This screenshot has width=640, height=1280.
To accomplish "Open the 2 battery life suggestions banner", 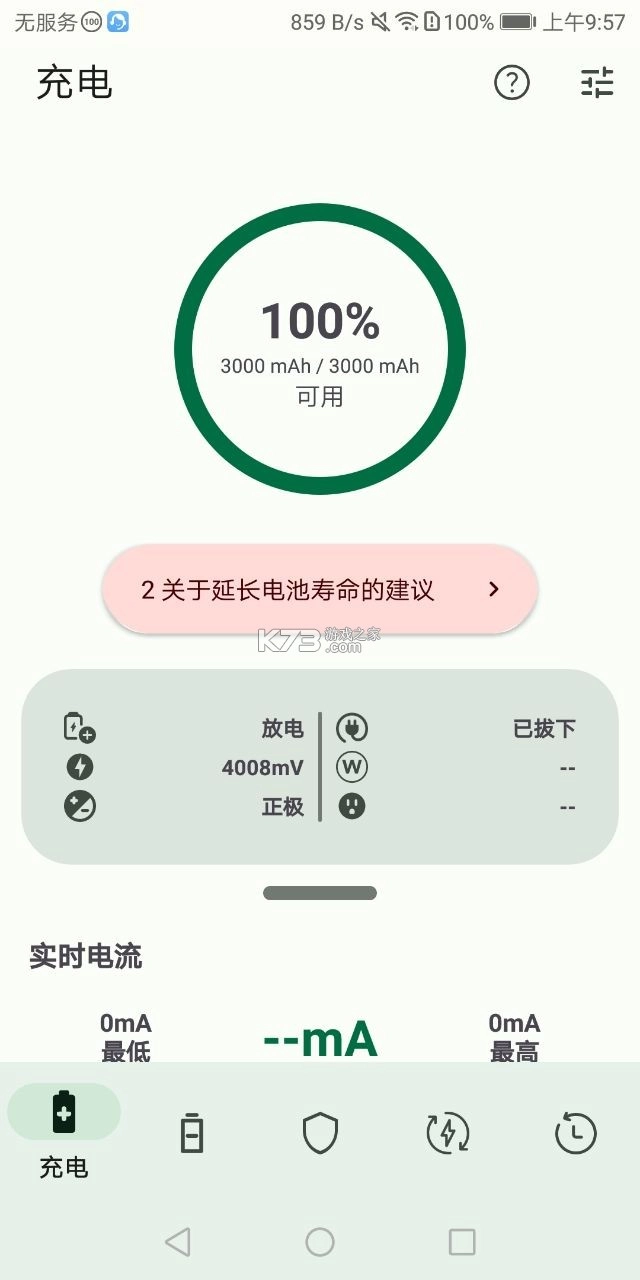I will [320, 589].
